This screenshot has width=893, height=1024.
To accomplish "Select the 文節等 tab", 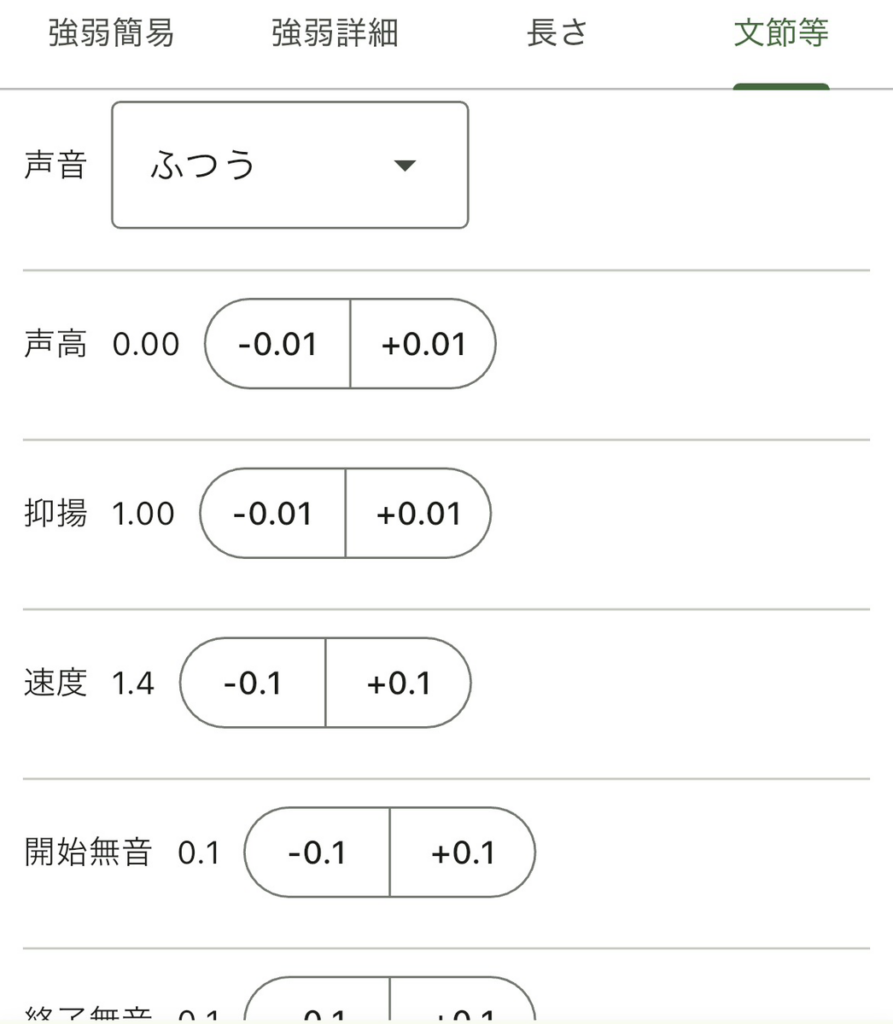I will pyautogui.click(x=780, y=32).
